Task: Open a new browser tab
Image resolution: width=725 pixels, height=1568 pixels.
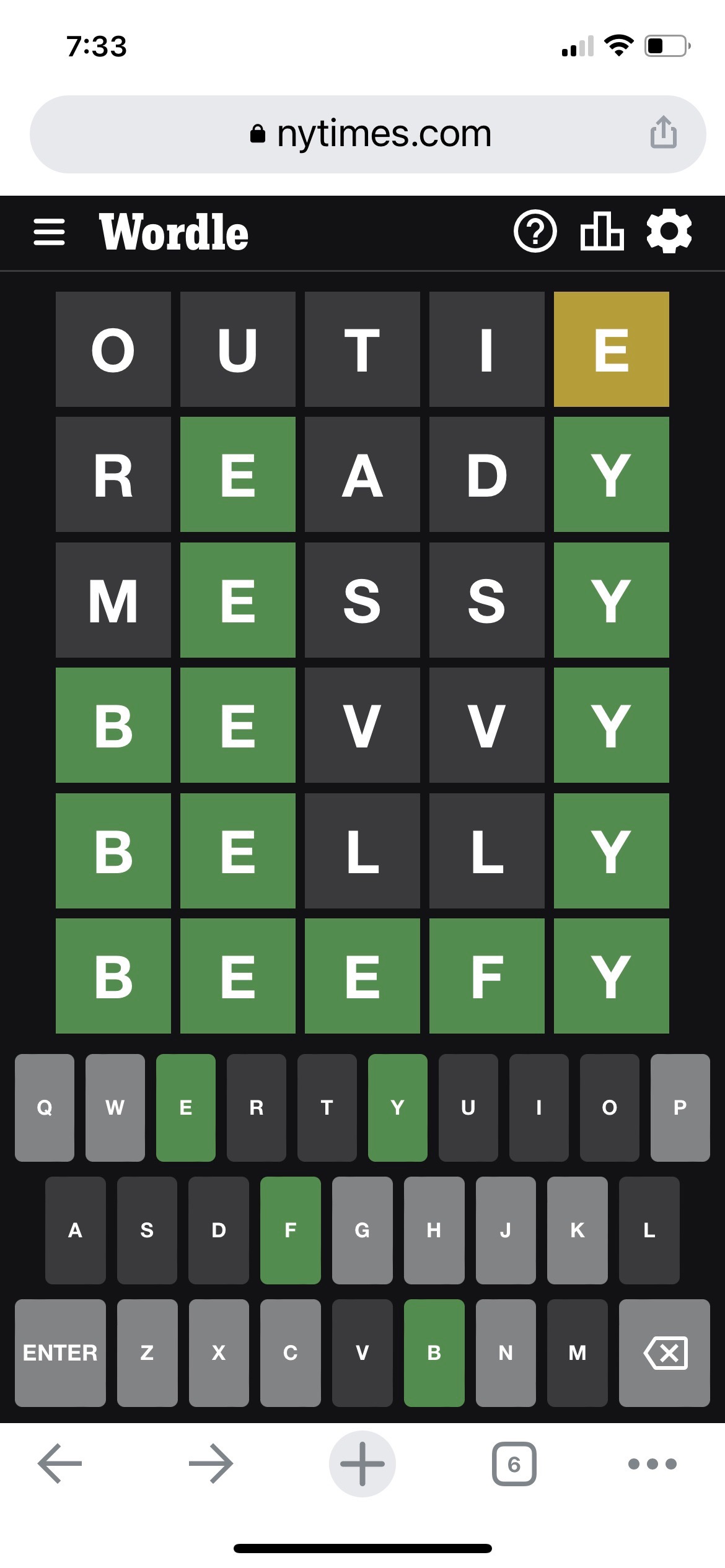Action: tap(362, 1464)
